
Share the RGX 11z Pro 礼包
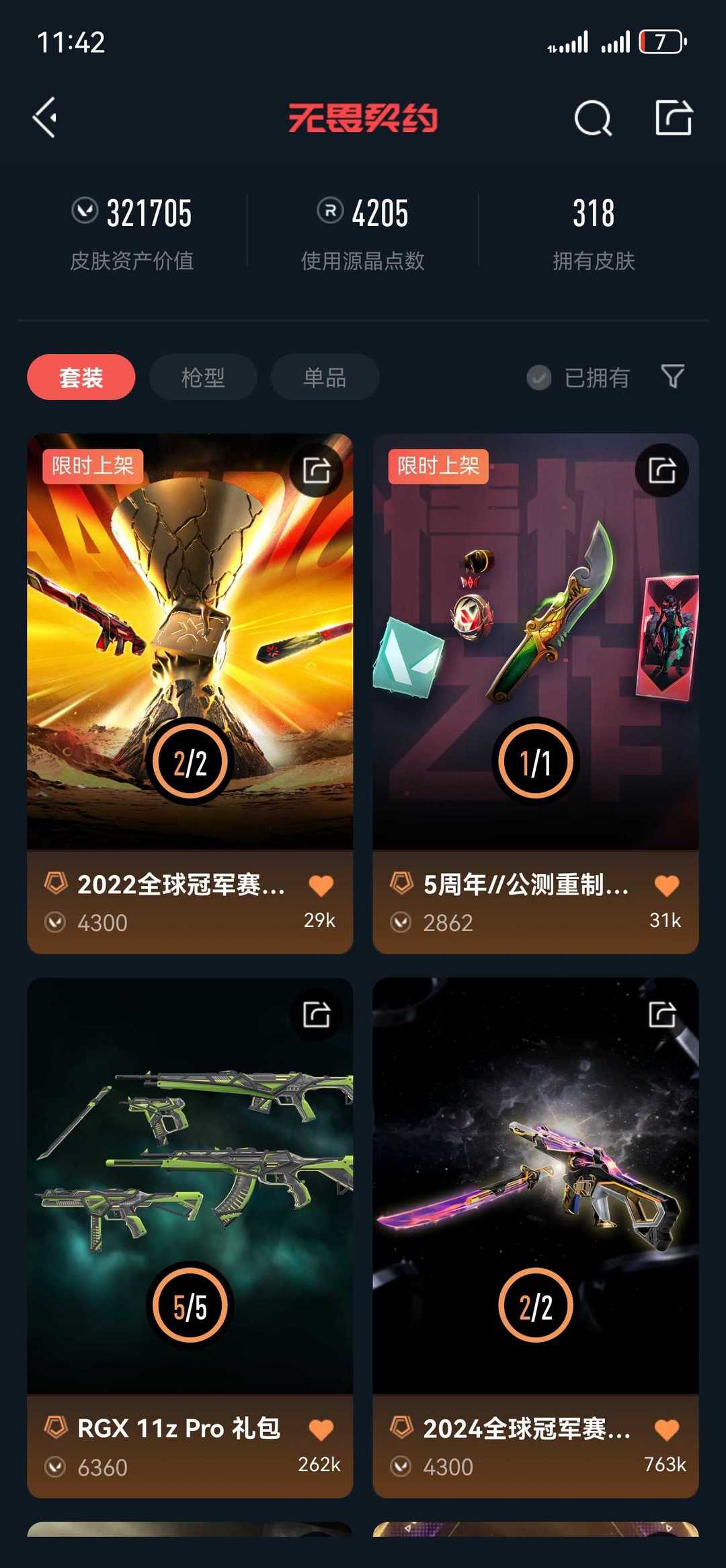(x=317, y=1014)
